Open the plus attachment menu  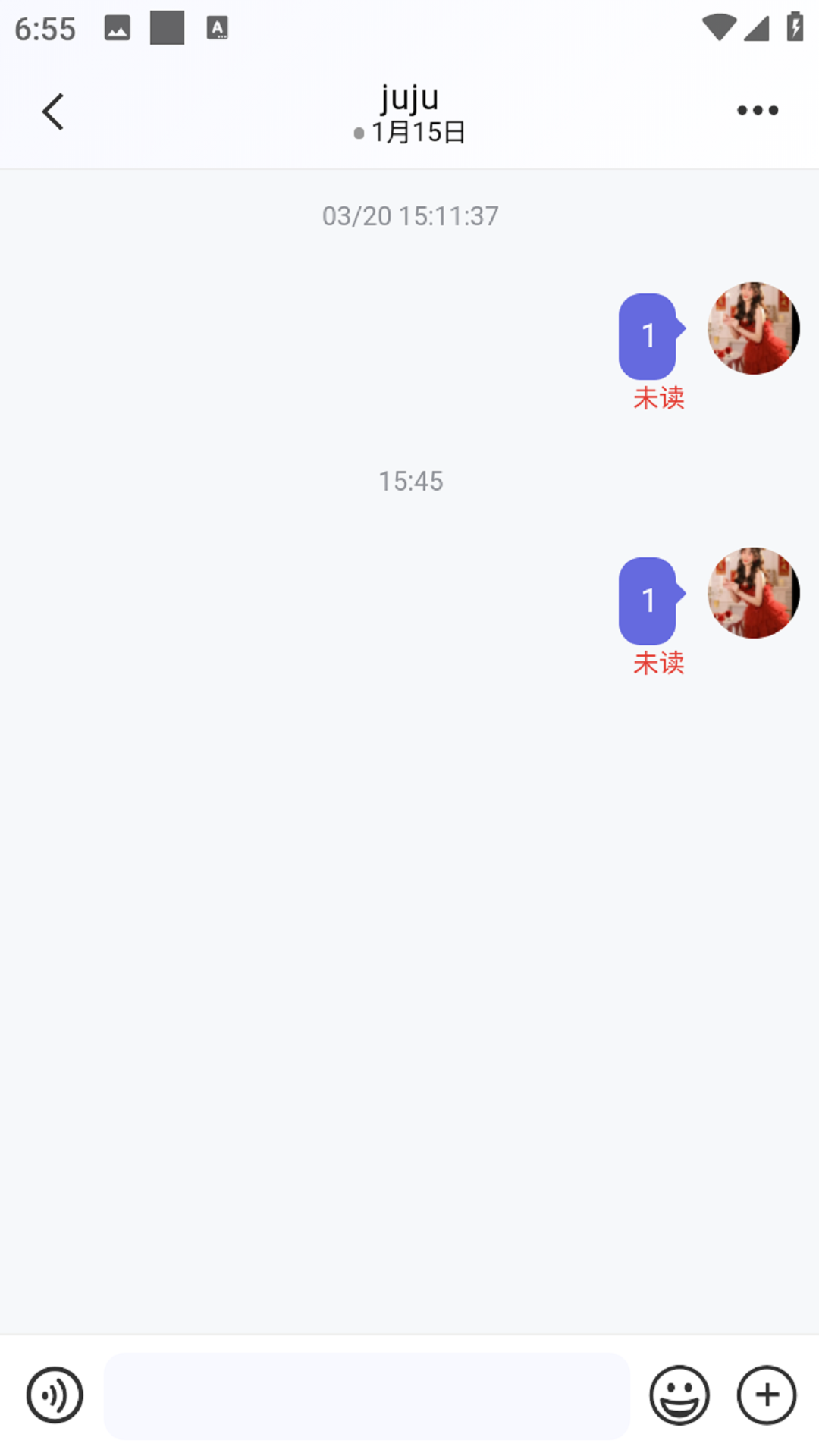pyautogui.click(x=767, y=1395)
